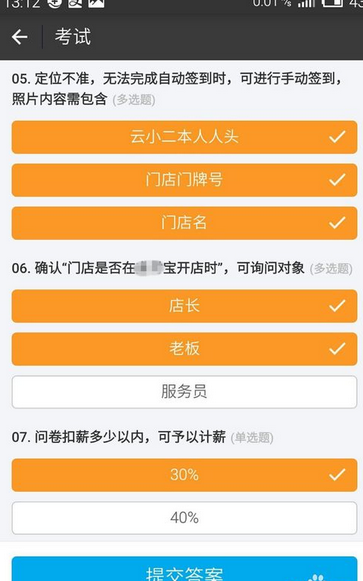Select the 服务员 option
This screenshot has width=363, height=581.
pyautogui.click(x=184, y=392)
